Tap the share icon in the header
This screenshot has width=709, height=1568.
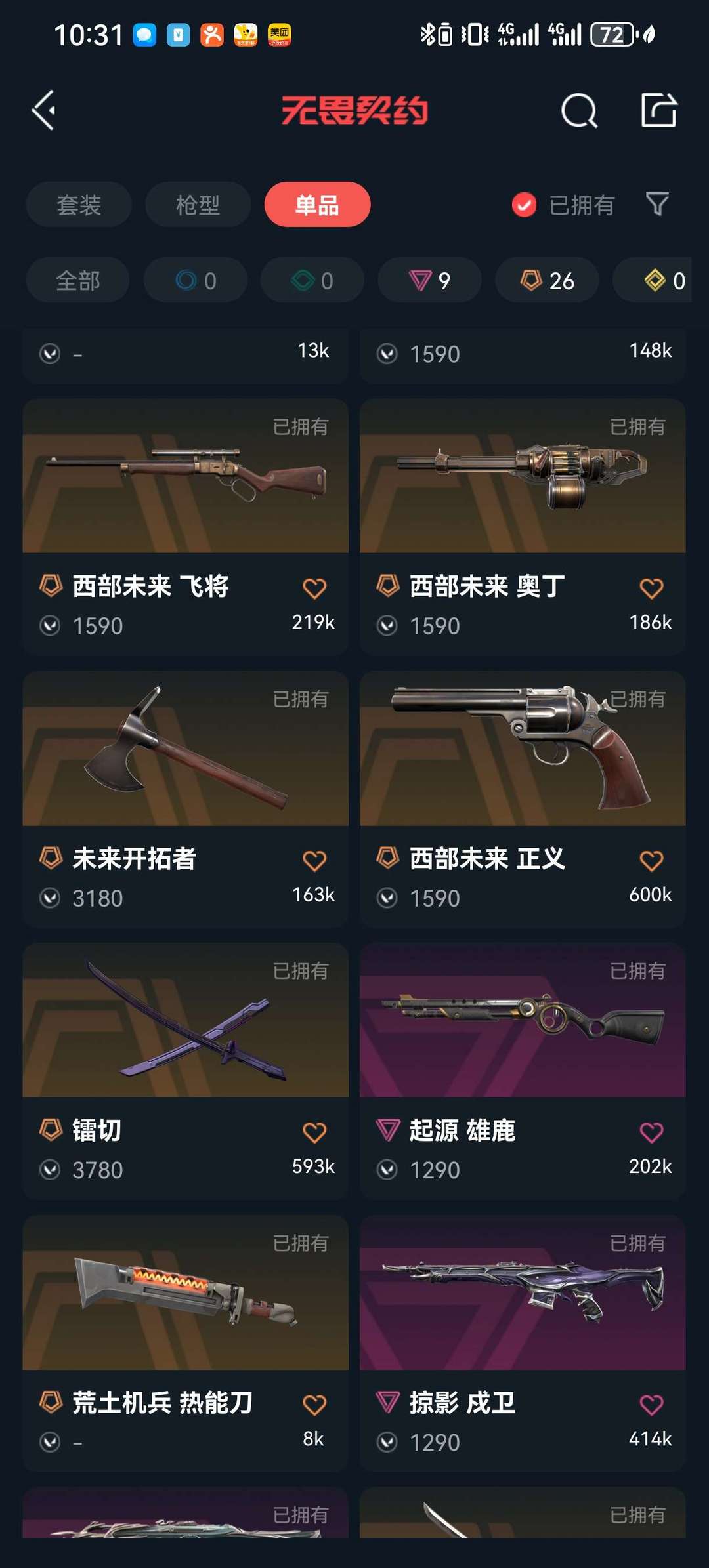pyautogui.click(x=658, y=110)
